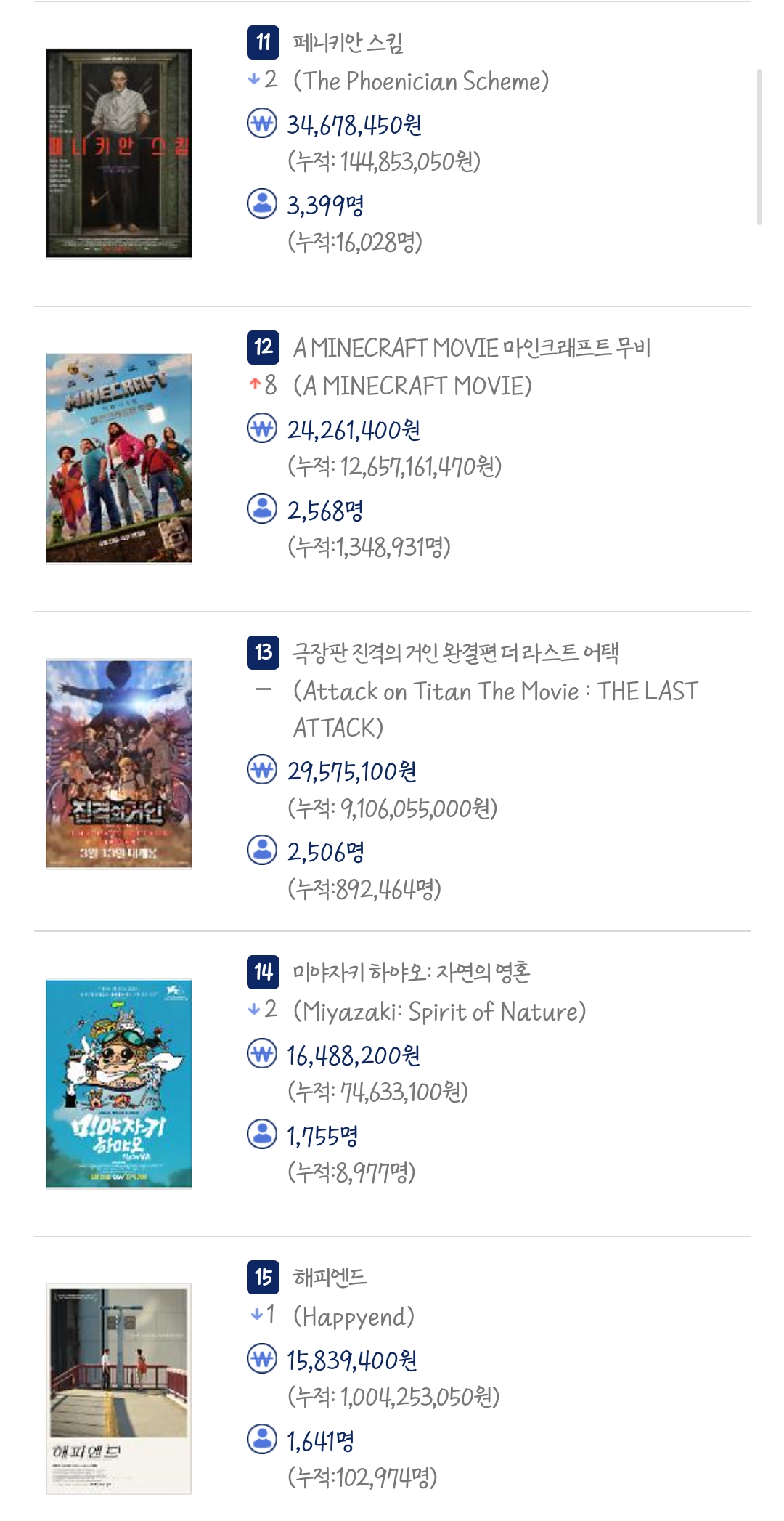Open The Phoenician Scheme movie poster
Screen dimensions: 784x1521
coord(118,153)
